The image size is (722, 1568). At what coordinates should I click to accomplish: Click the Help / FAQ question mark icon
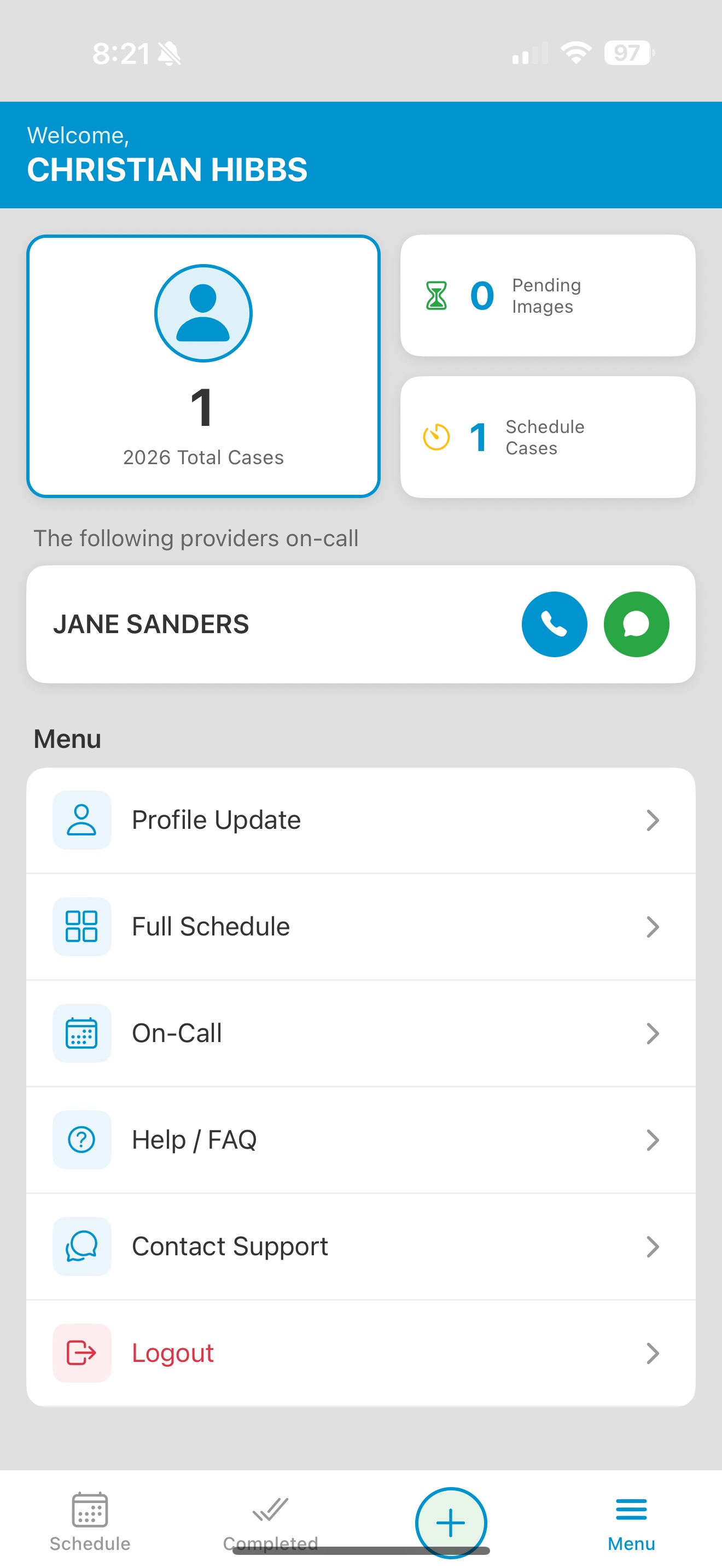[81, 1139]
